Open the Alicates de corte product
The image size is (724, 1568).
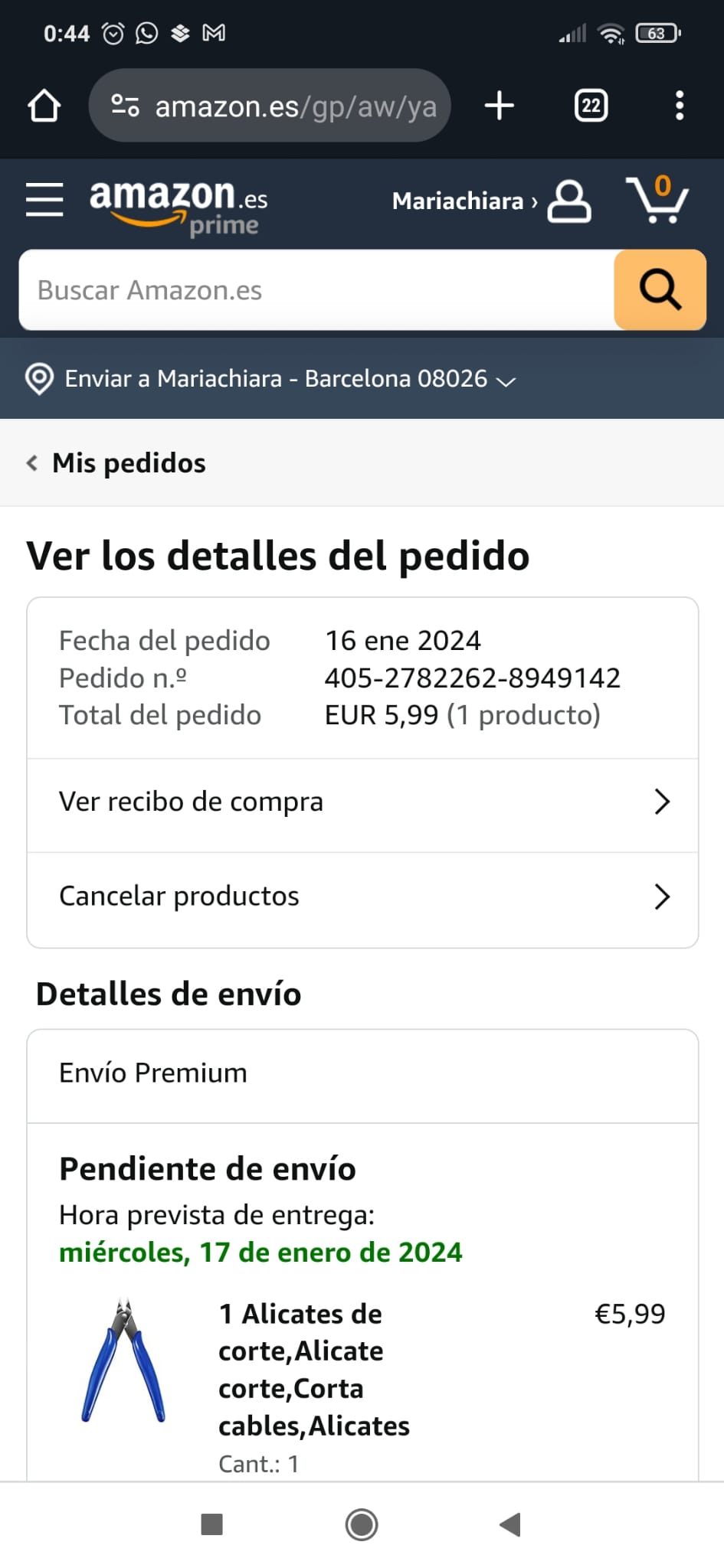pyautogui.click(x=313, y=1369)
